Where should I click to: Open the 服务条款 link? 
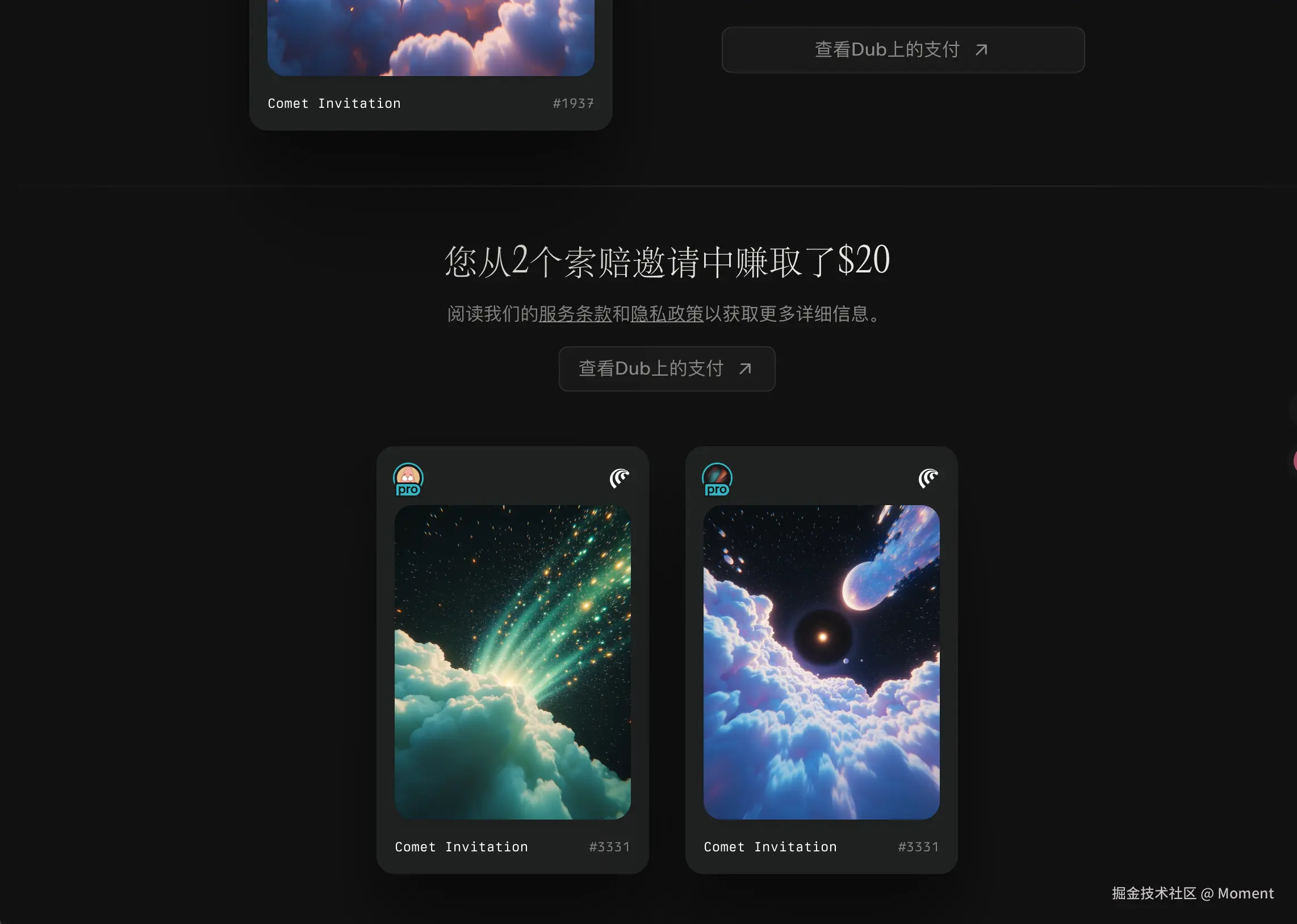coord(575,314)
